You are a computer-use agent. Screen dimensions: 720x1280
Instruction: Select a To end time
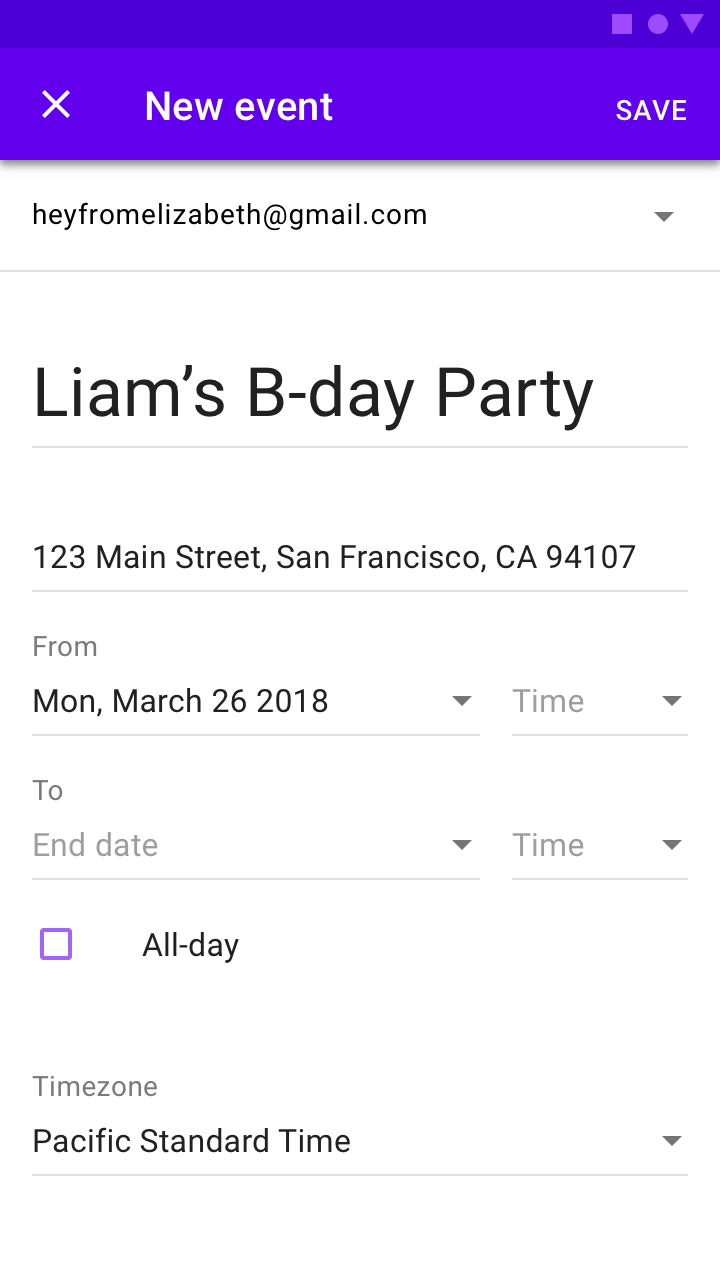tap(600, 845)
